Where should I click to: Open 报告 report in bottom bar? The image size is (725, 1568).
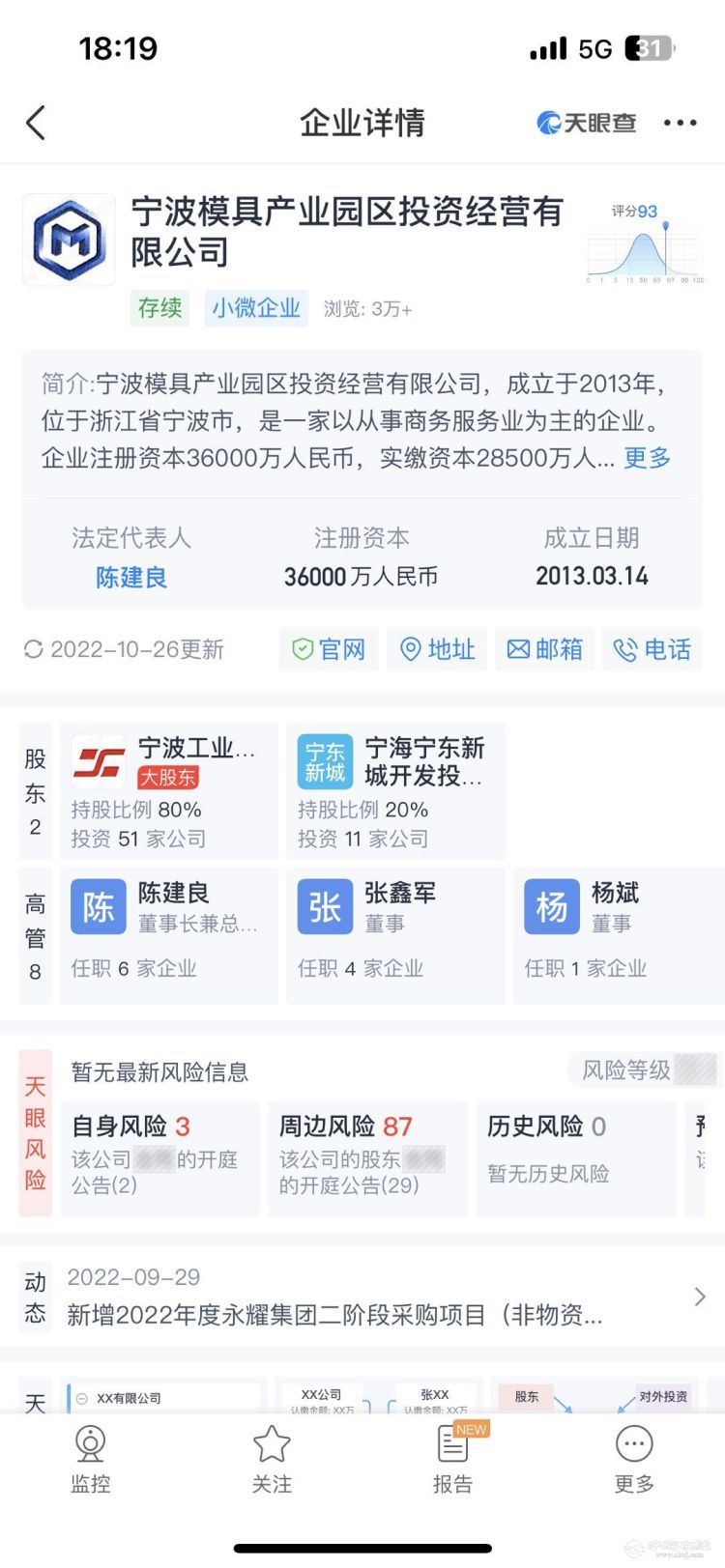click(x=452, y=1460)
